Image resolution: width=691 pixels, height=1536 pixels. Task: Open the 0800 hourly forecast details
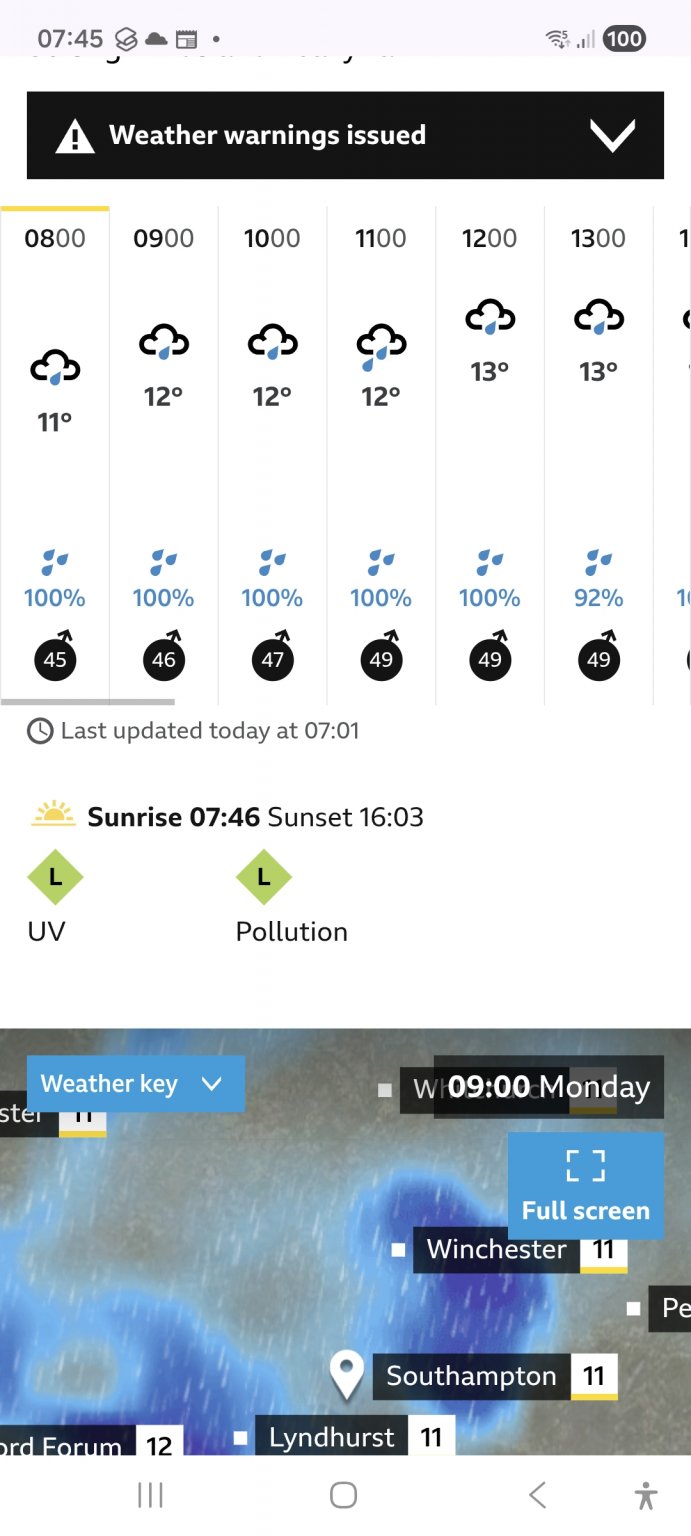click(x=55, y=450)
